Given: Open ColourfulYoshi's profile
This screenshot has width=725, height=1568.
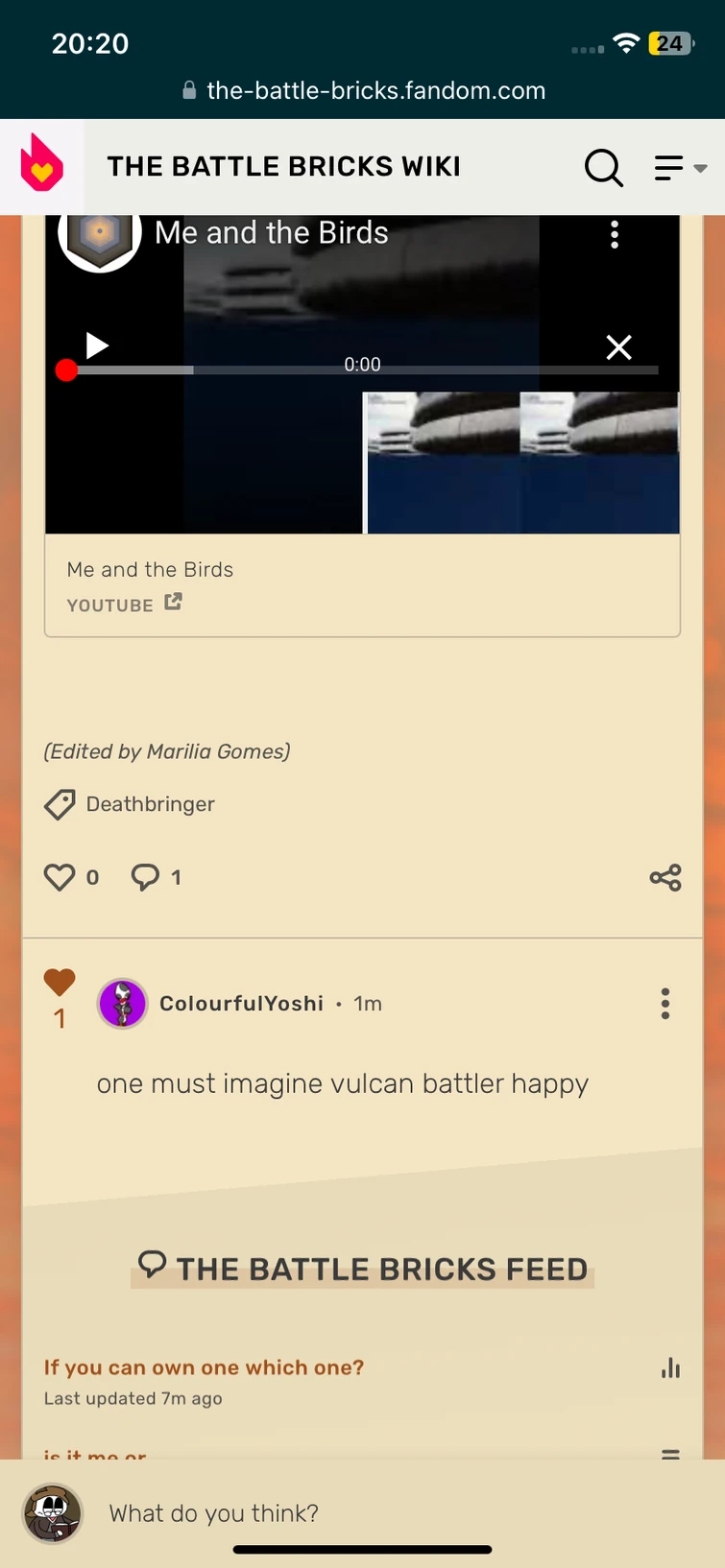Looking at the screenshot, I should pyautogui.click(x=122, y=1004).
